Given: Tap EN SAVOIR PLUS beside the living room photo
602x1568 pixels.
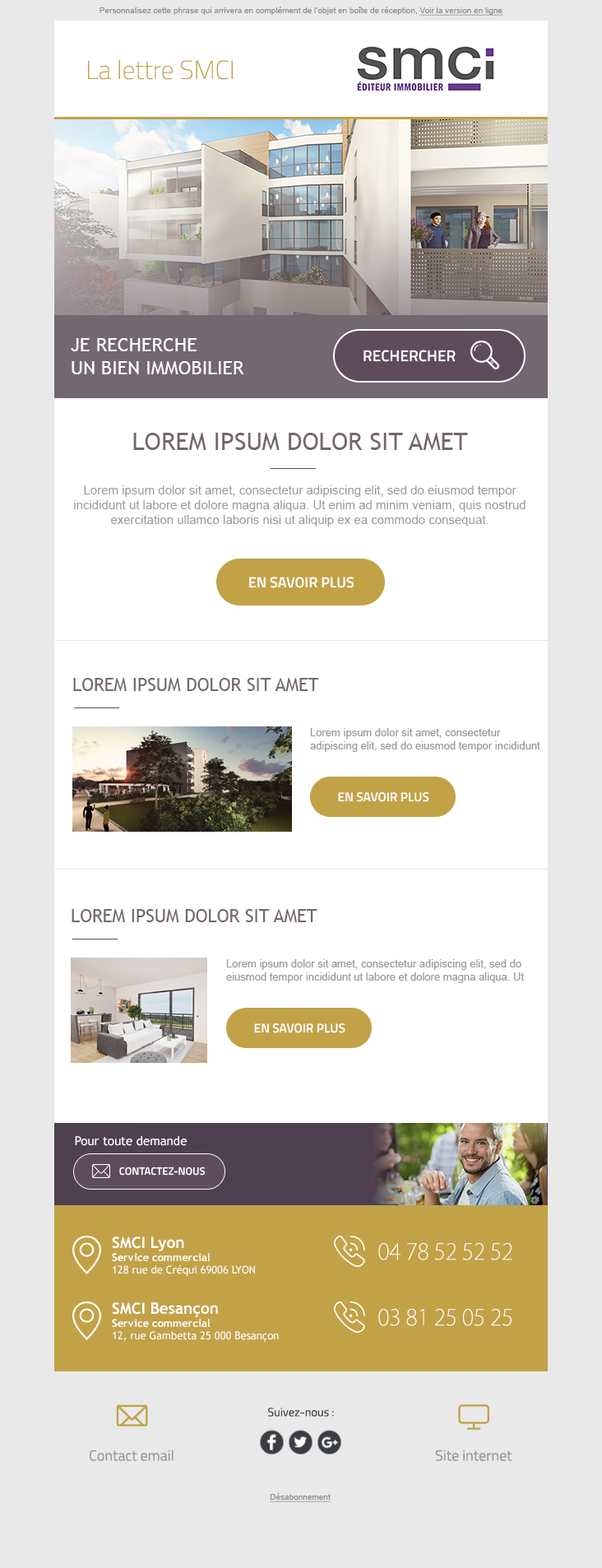Looking at the screenshot, I should pos(299,1028).
